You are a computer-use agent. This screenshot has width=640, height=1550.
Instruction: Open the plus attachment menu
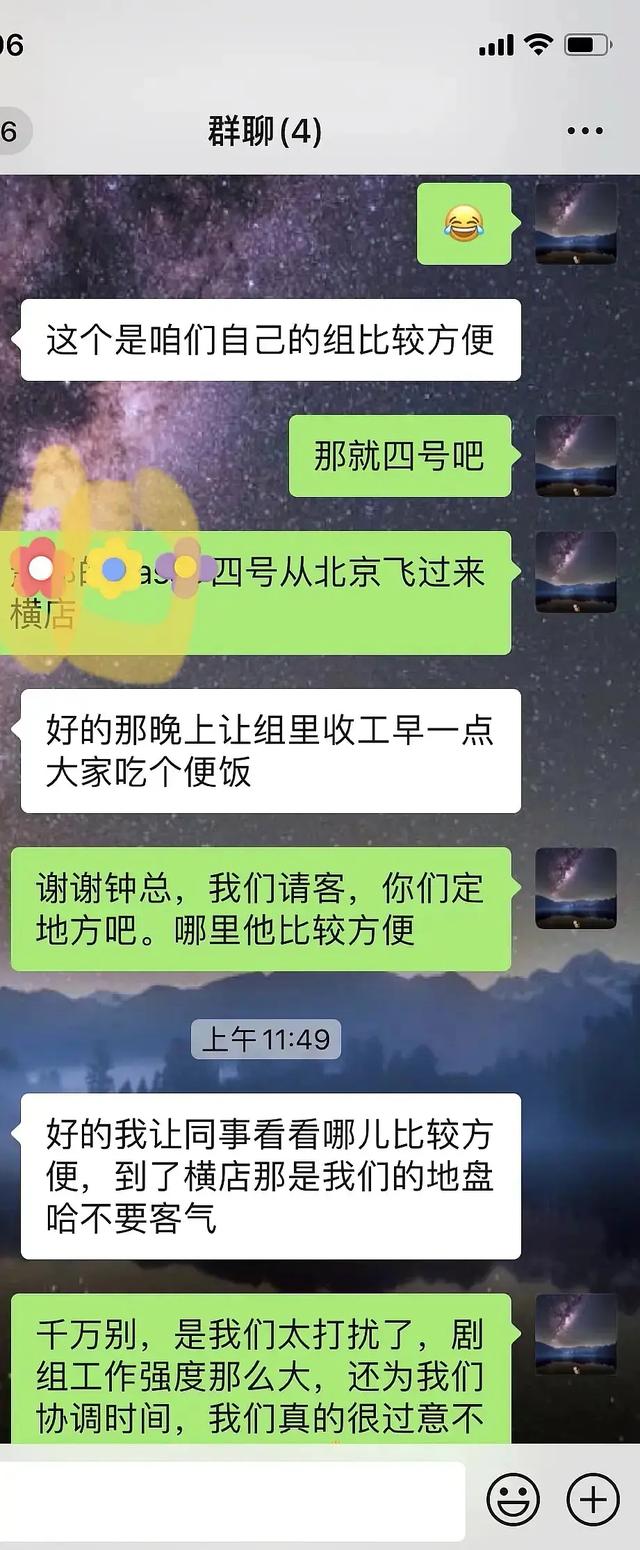coord(593,1500)
